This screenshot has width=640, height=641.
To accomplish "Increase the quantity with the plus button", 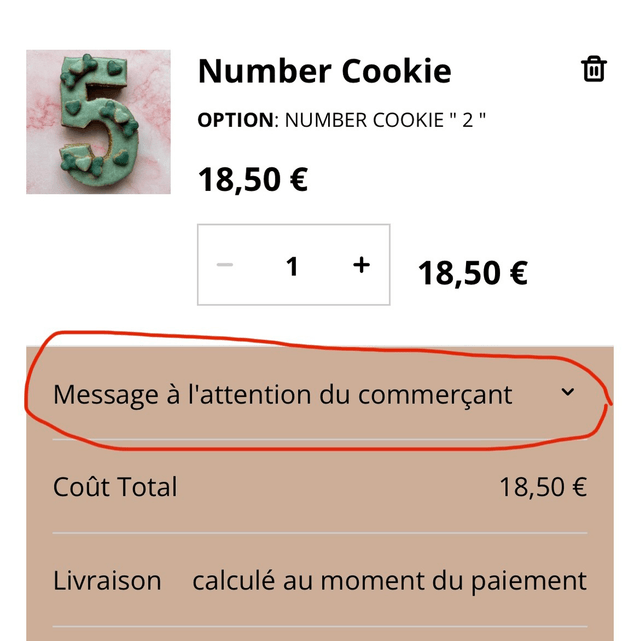I will click(361, 265).
